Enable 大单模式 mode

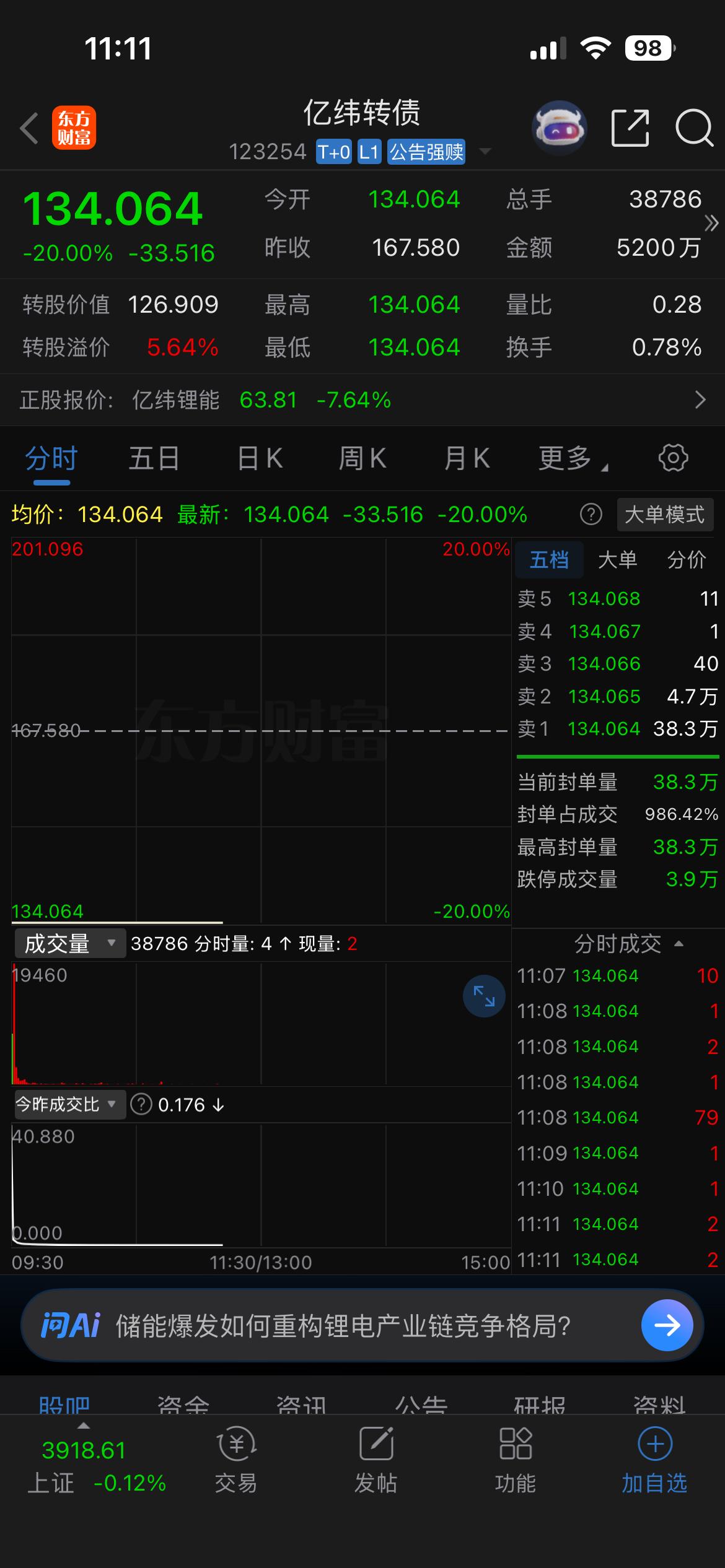664,515
